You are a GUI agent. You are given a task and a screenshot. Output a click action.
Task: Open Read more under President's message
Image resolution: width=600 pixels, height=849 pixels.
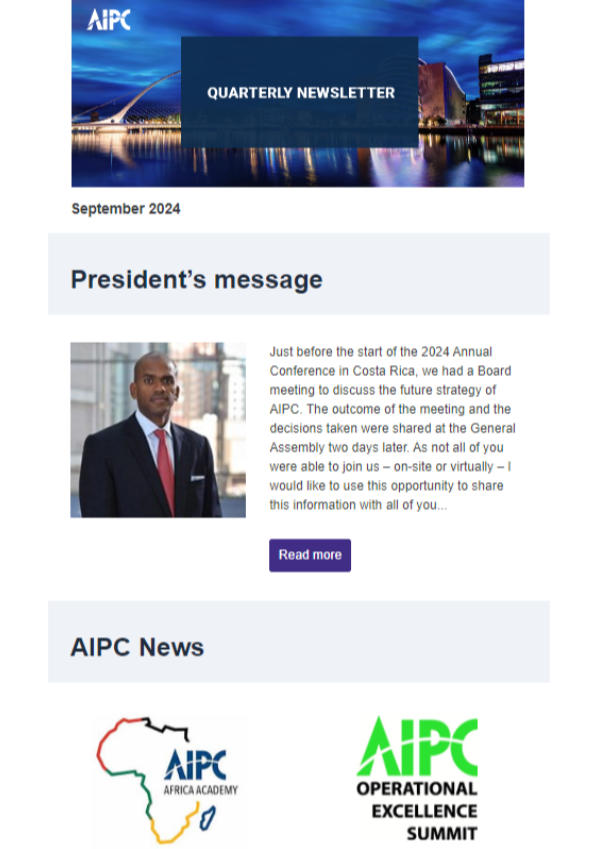309,555
